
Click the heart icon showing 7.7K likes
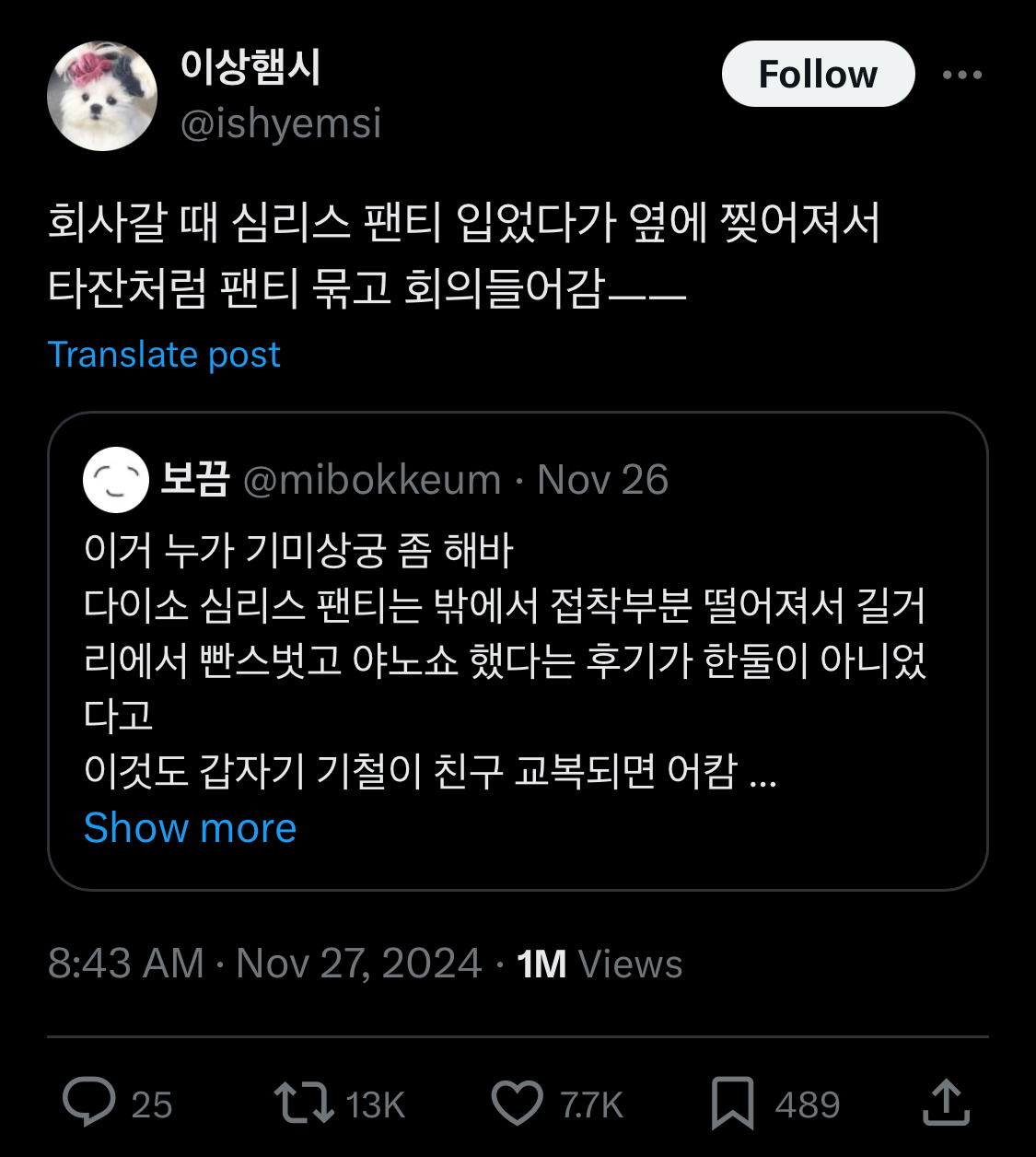[x=522, y=1103]
